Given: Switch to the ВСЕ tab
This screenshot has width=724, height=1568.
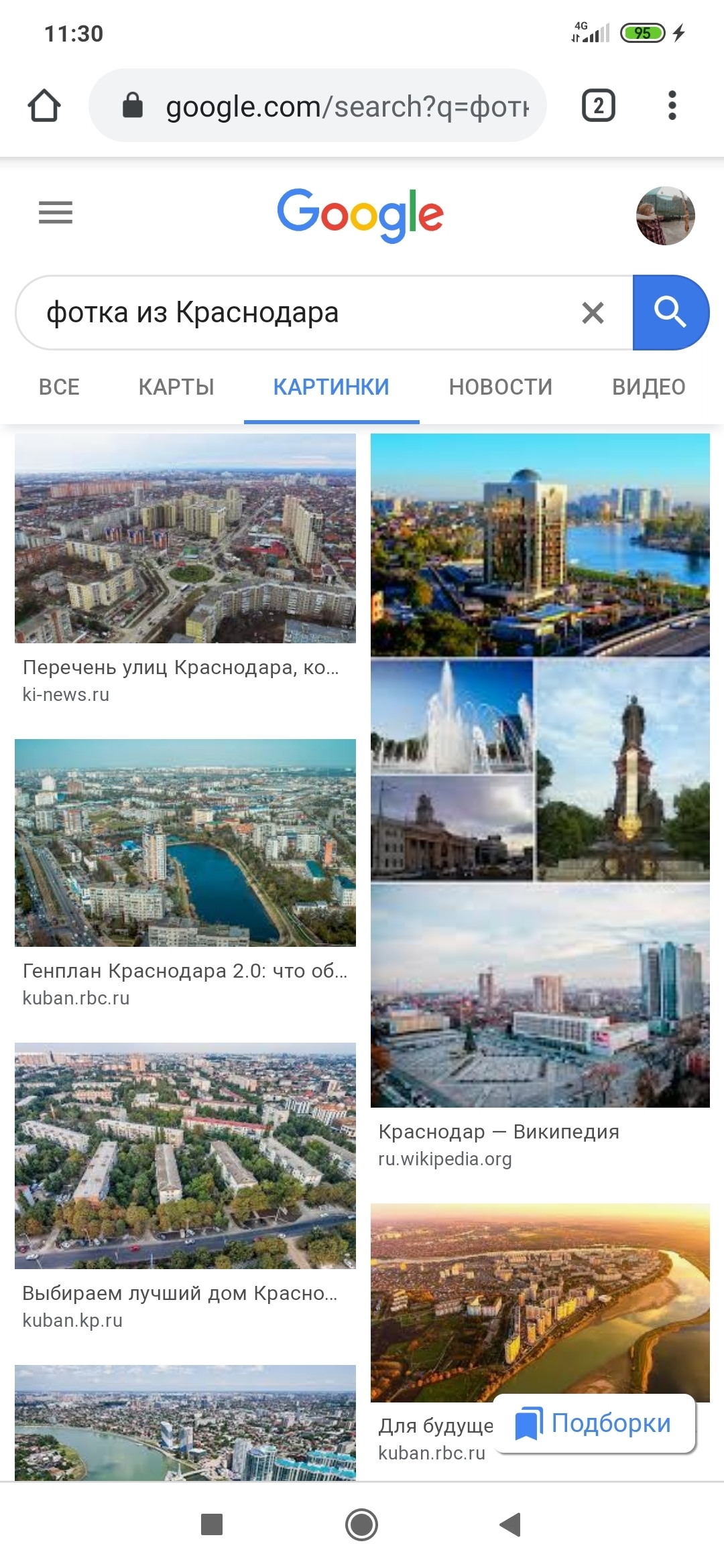Looking at the screenshot, I should click(x=59, y=387).
